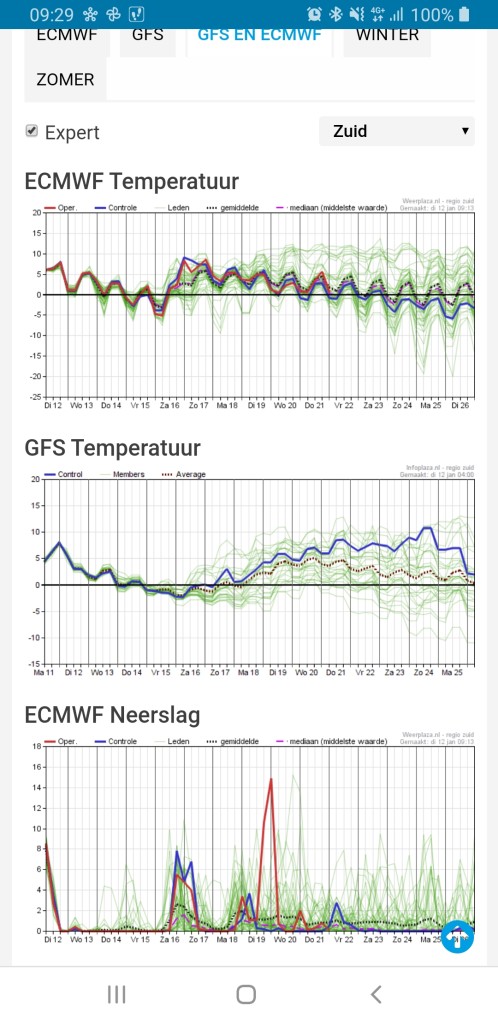This screenshot has width=498, height=1024.
Task: Tap the blue scroll-to-top arrow button
Action: 457,936
